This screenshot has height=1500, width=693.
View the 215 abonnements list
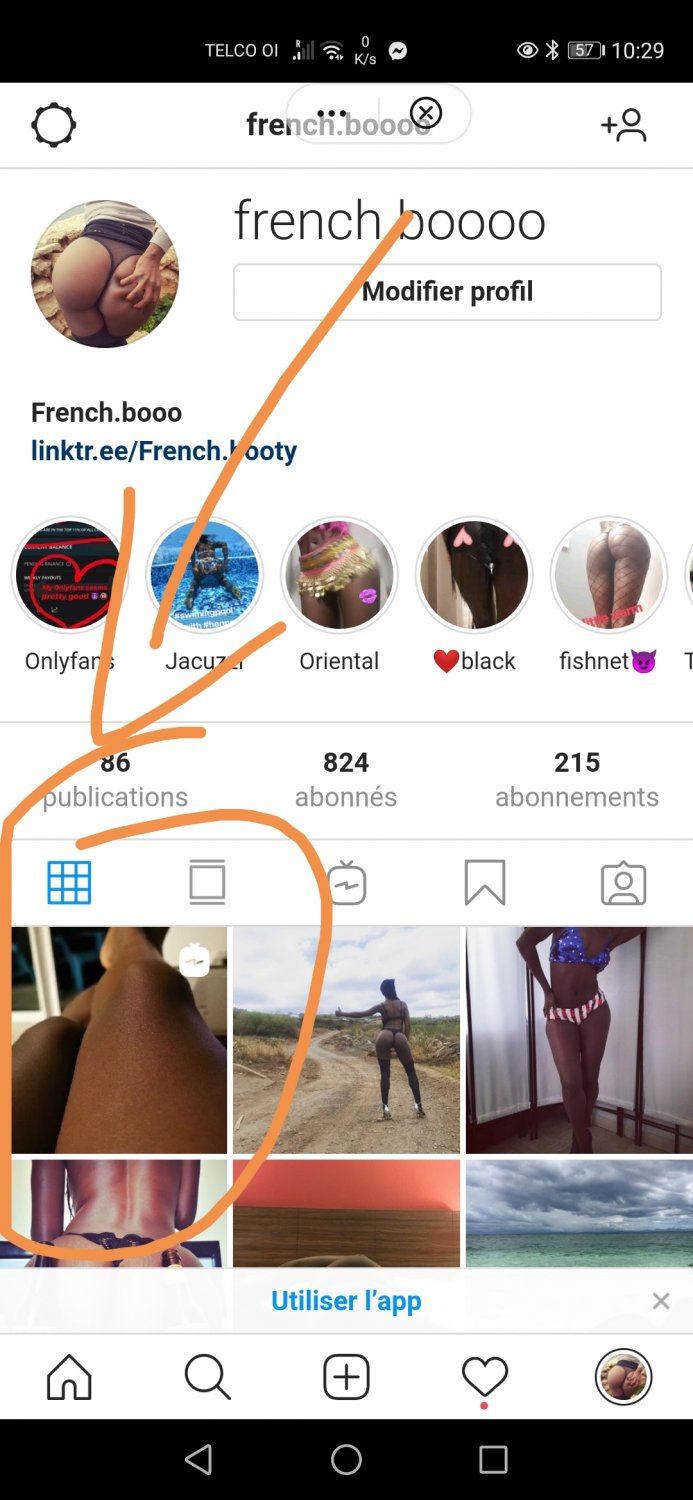[x=577, y=780]
